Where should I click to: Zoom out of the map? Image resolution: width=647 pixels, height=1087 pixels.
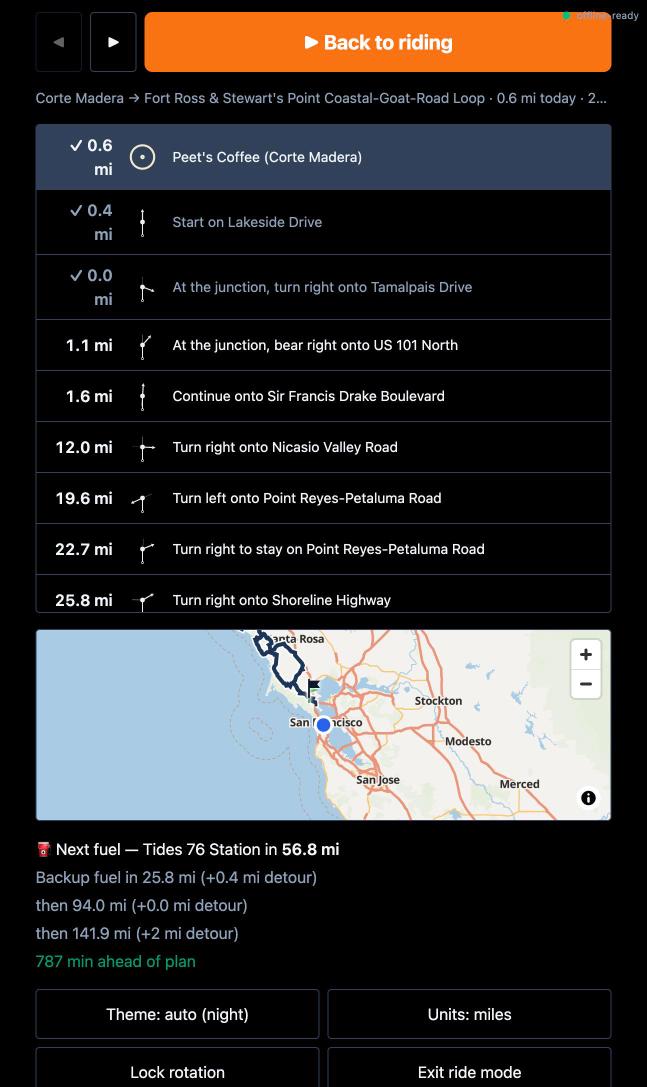586,684
